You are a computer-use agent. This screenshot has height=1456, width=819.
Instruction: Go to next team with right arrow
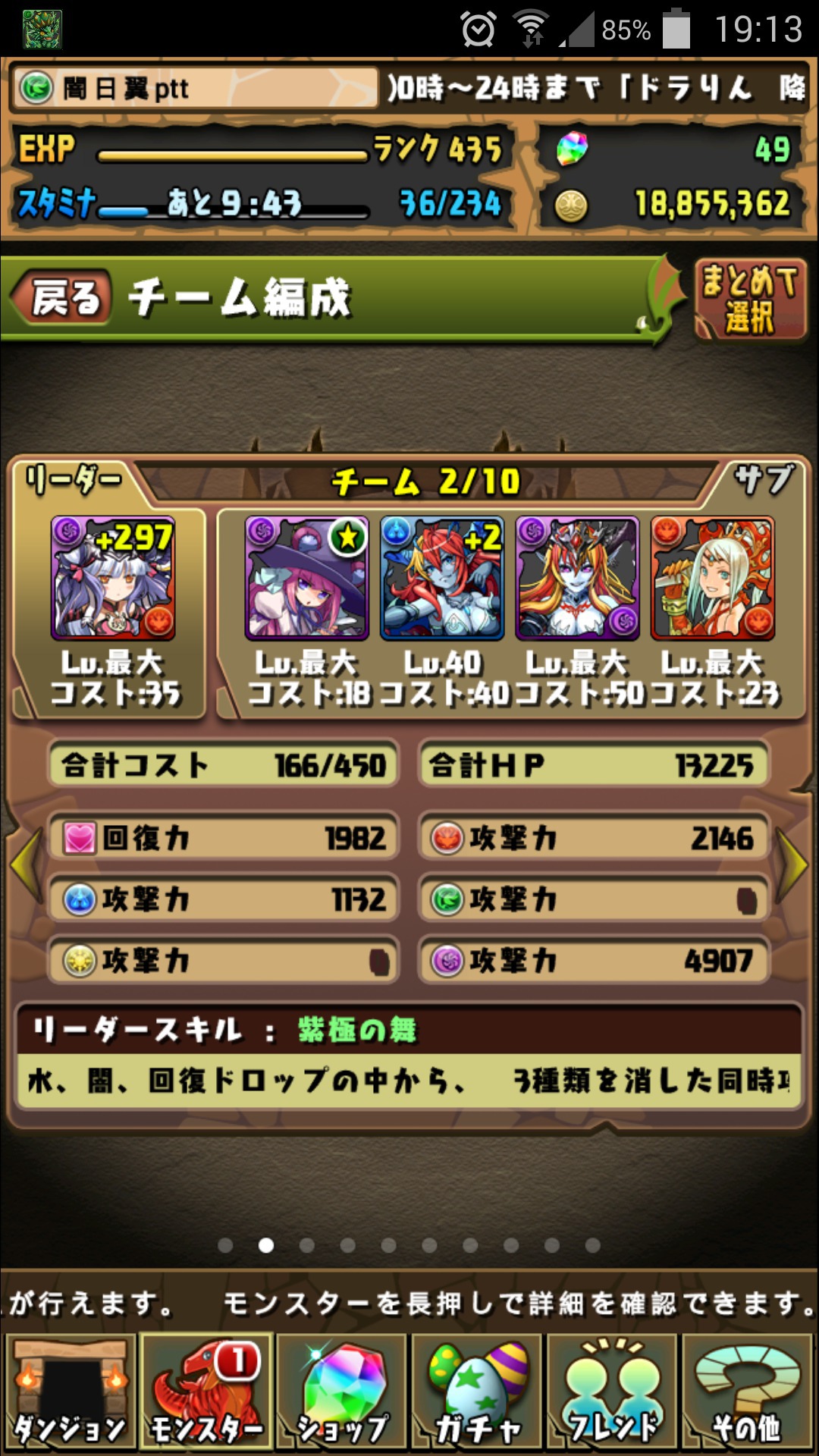(793, 865)
